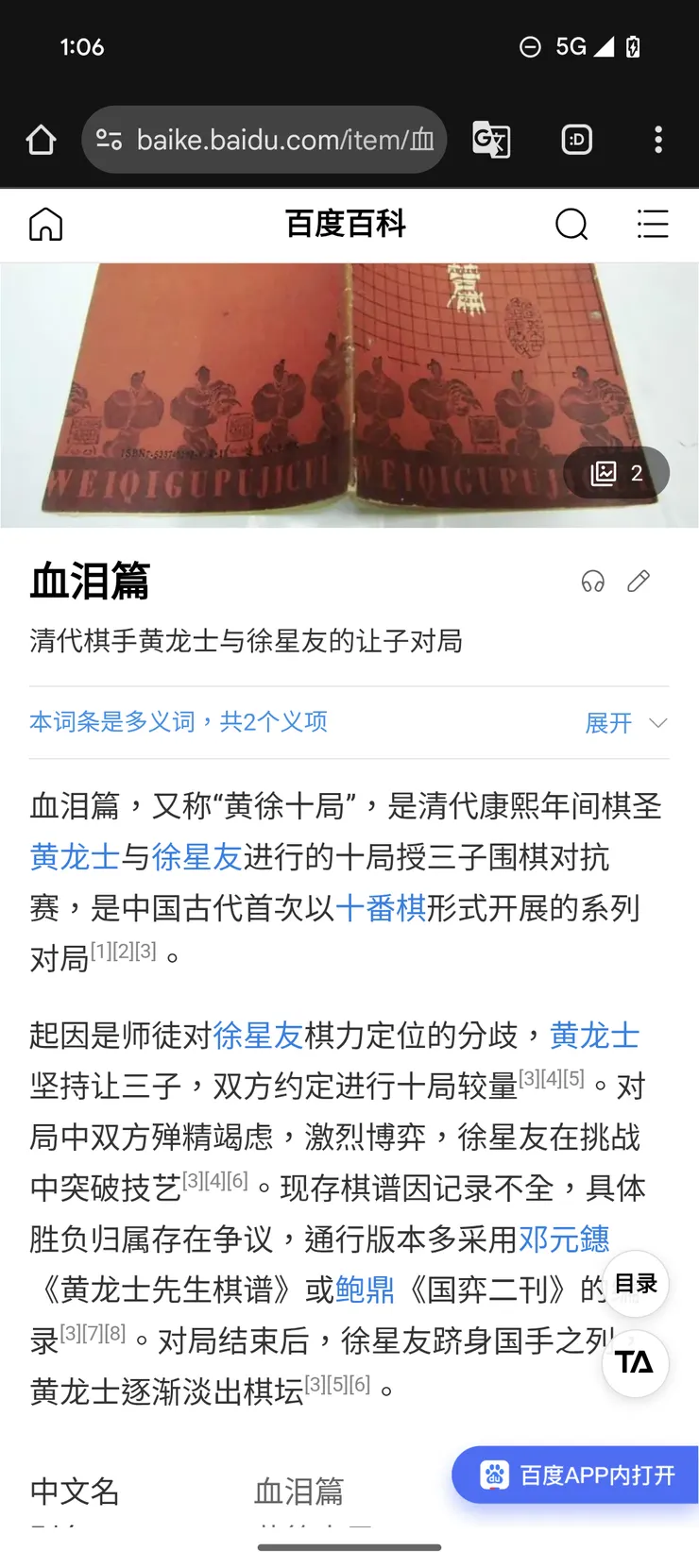Expand the 本词条是多义词 disambiguation entry
This screenshot has width=699, height=1568.
pyautogui.click(x=179, y=722)
